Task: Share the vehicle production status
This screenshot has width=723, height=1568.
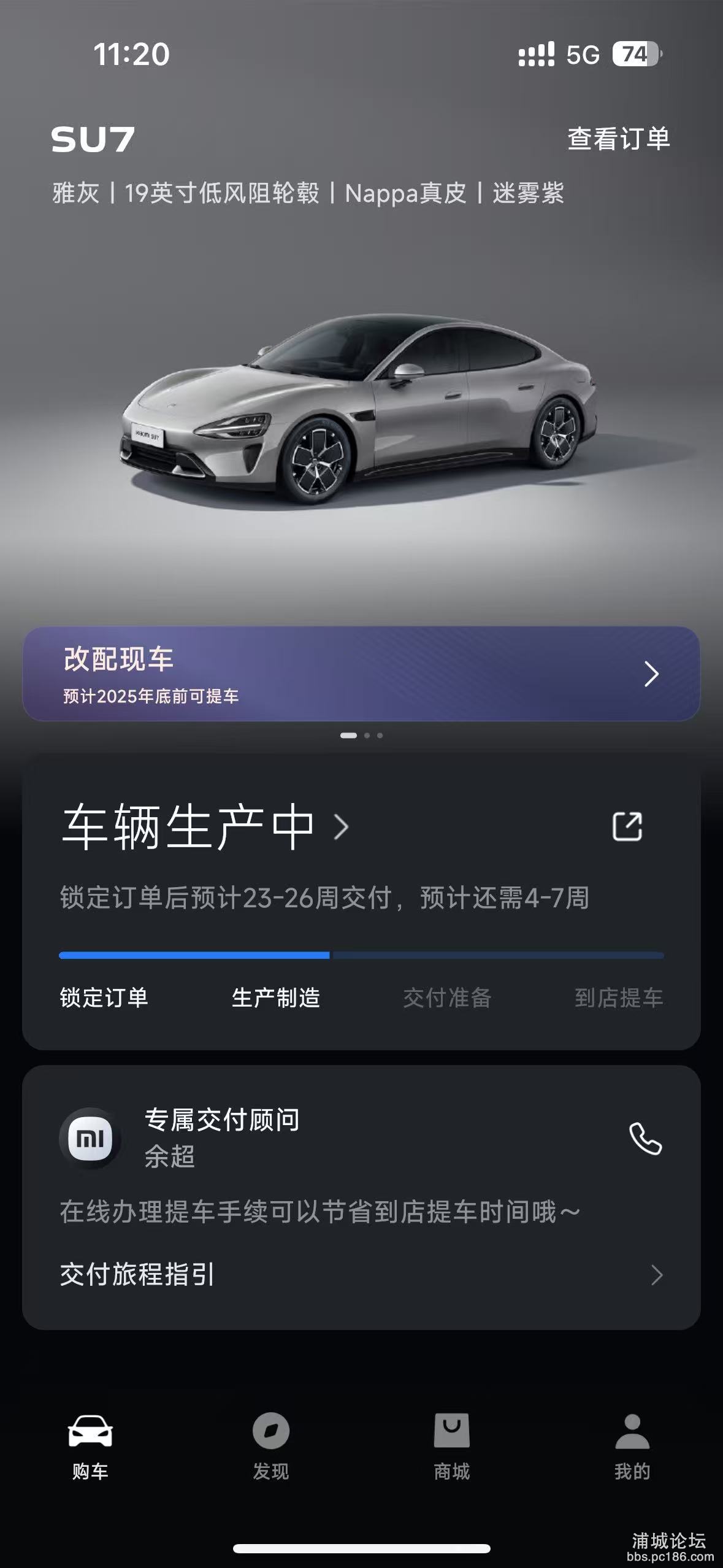Action: 627,826
